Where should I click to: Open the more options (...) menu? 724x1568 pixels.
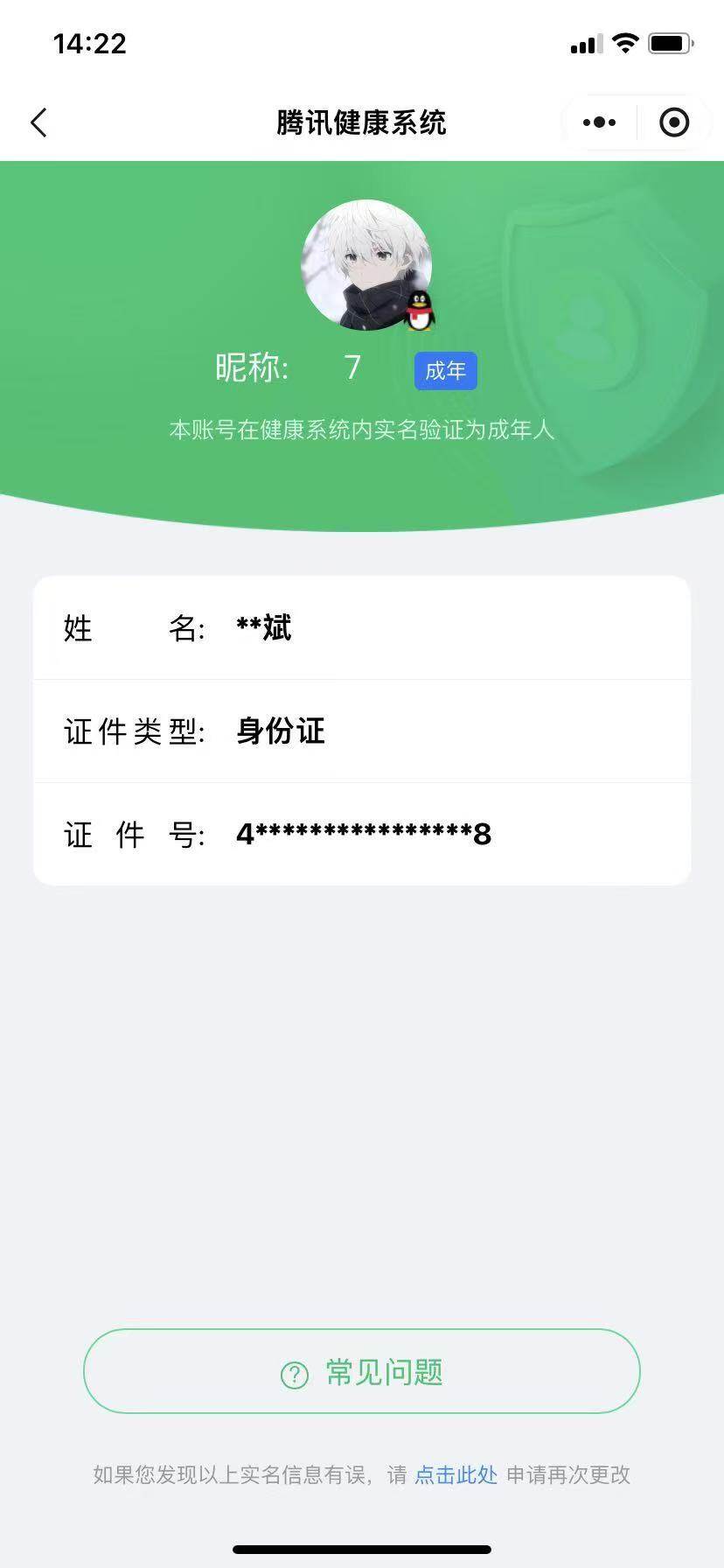point(598,122)
